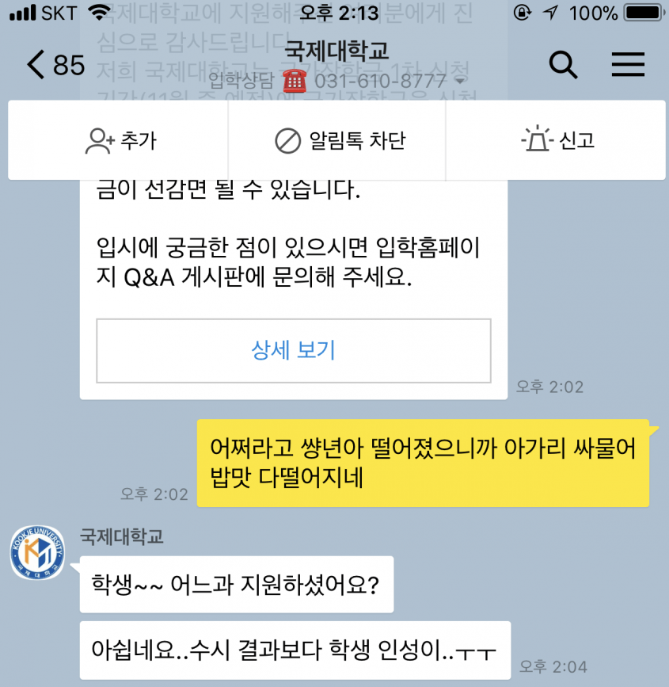Search within this chat

(563, 66)
